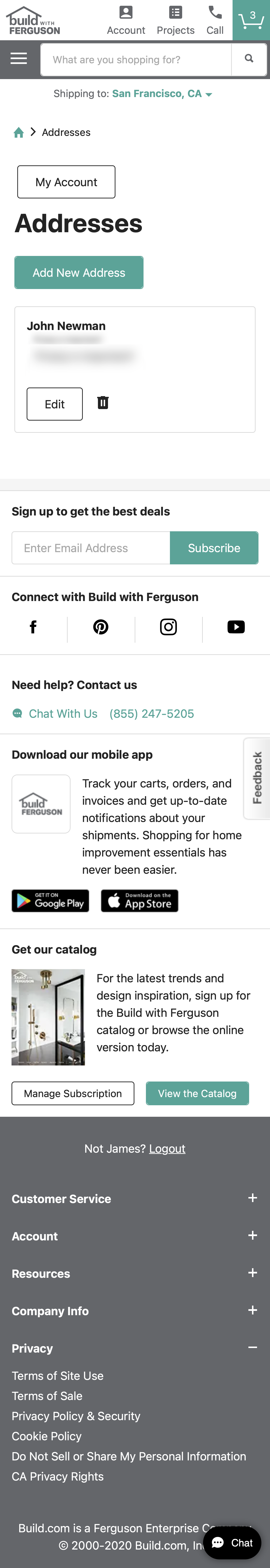Logout of James's account
270x1568 pixels.
click(167, 1149)
